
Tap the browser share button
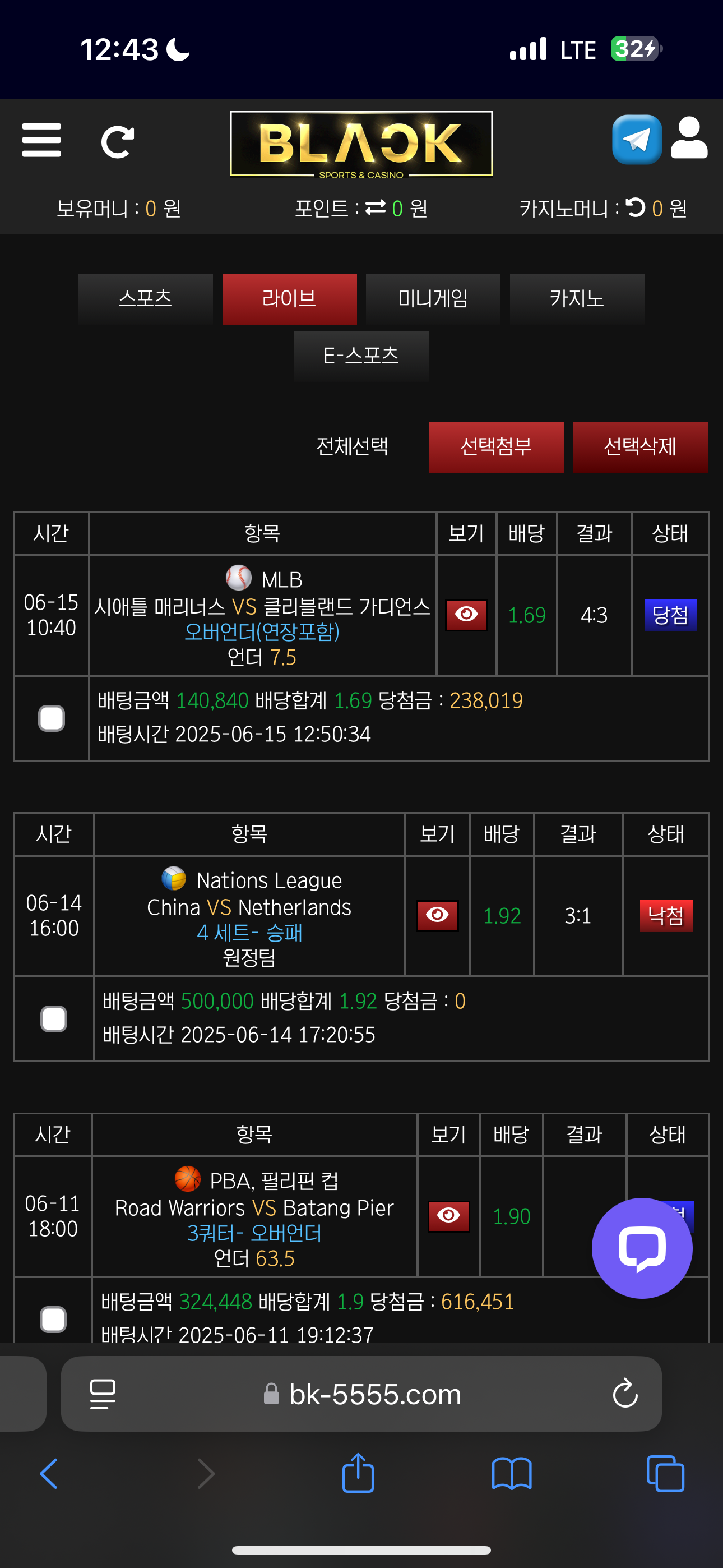pos(358,1474)
